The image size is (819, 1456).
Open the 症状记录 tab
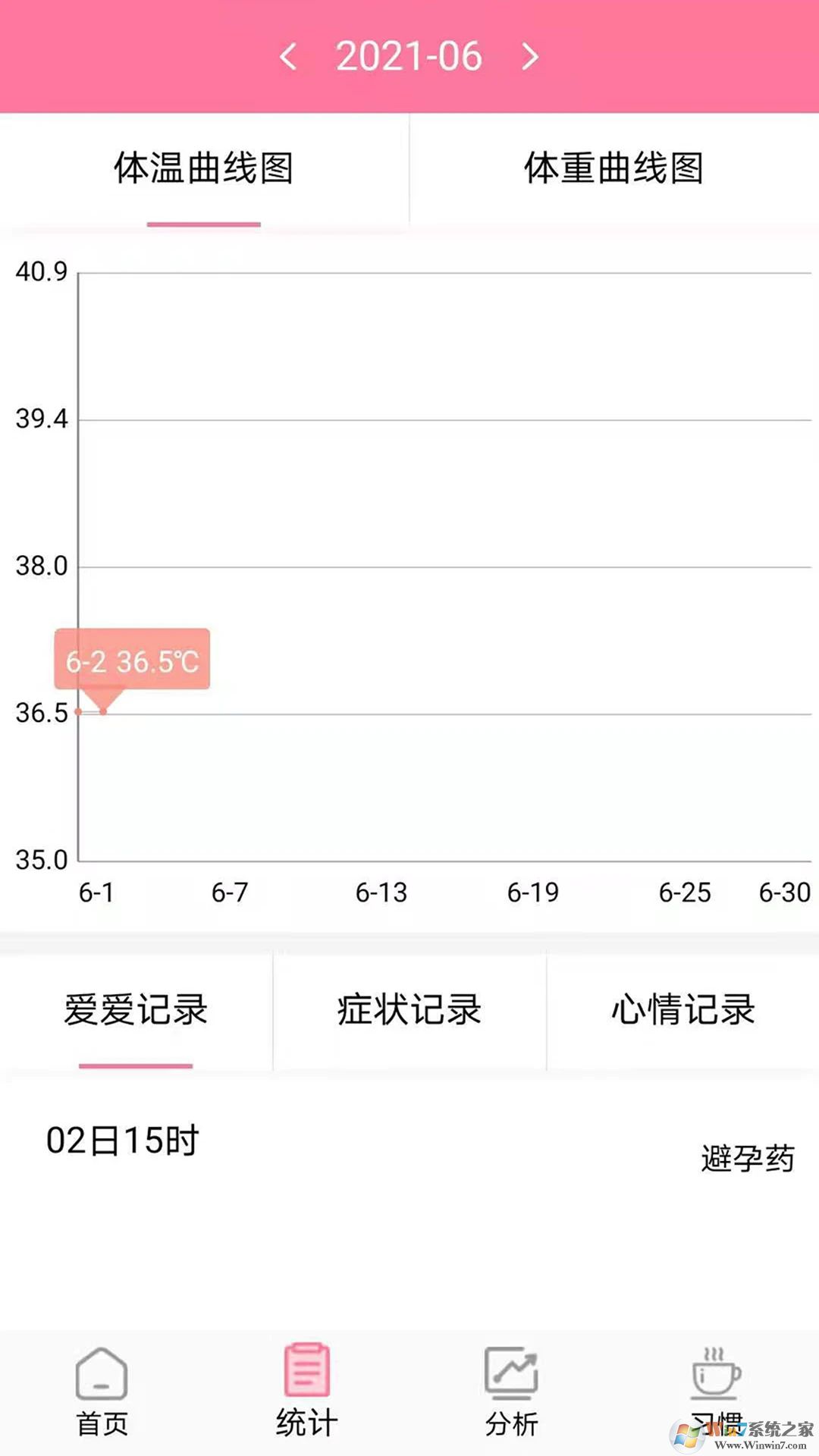coord(409,1009)
